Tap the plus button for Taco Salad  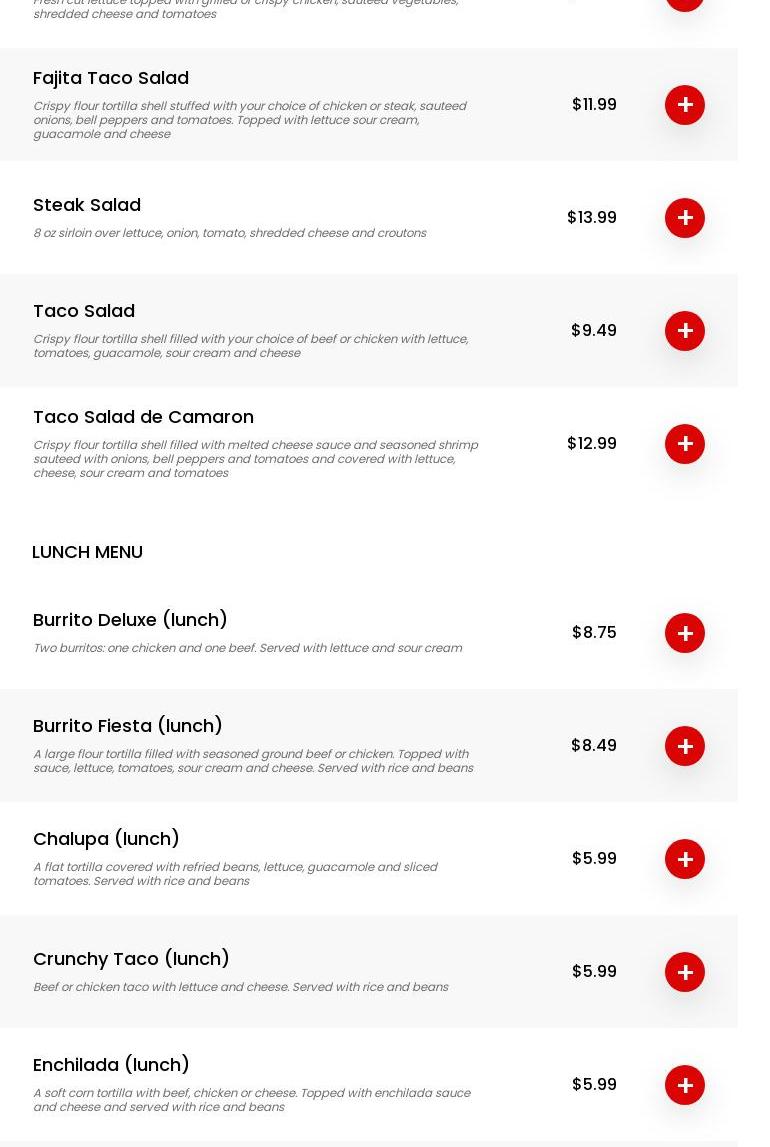point(685,331)
